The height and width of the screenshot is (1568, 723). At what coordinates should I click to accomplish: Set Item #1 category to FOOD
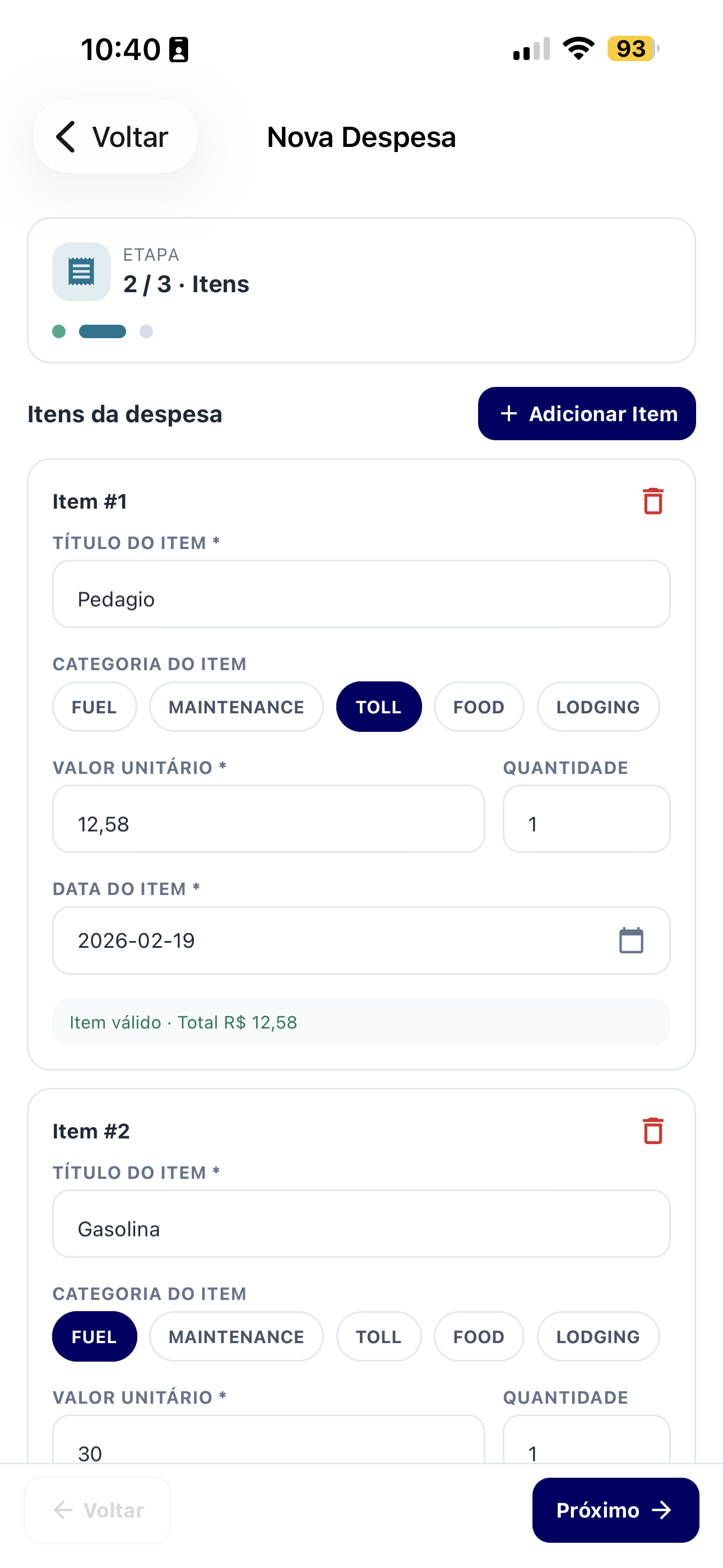click(x=478, y=707)
